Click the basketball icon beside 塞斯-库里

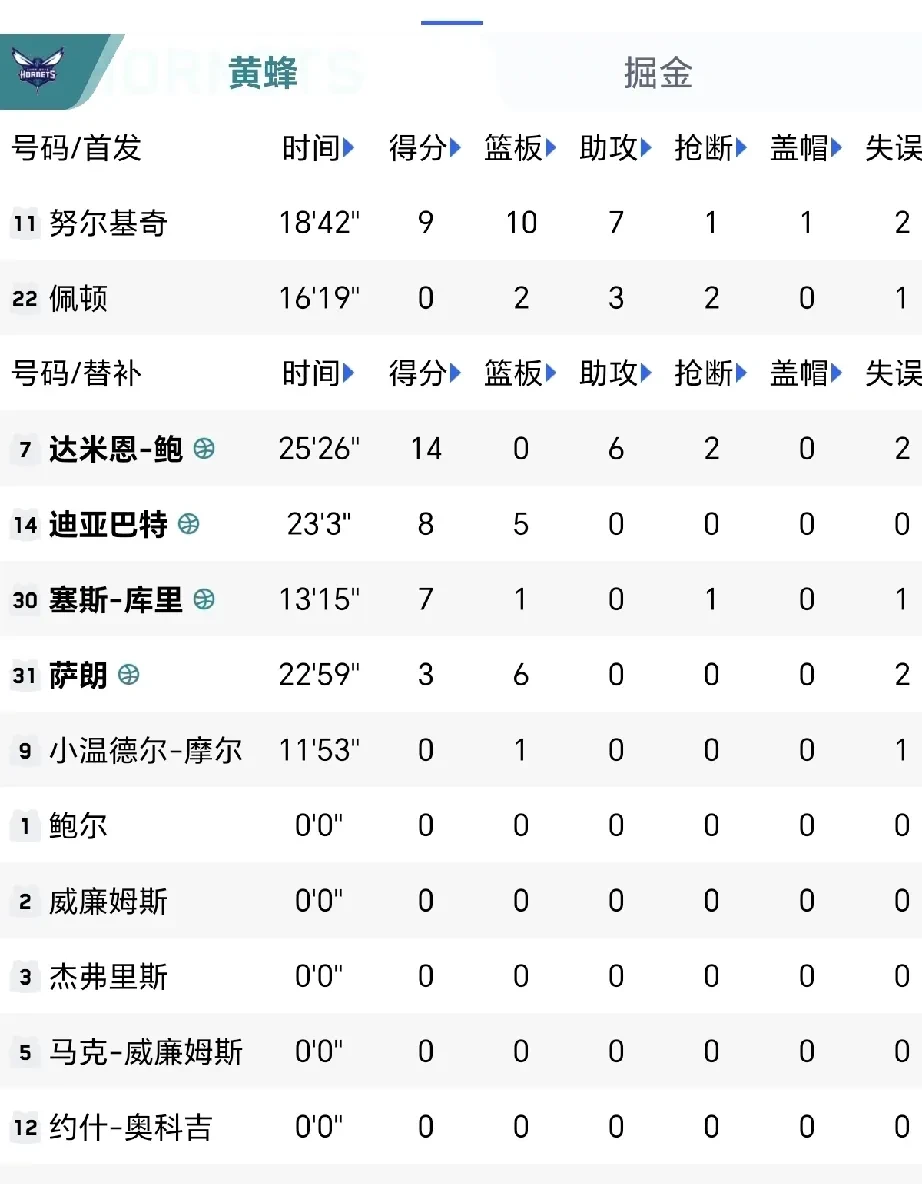(x=203, y=598)
